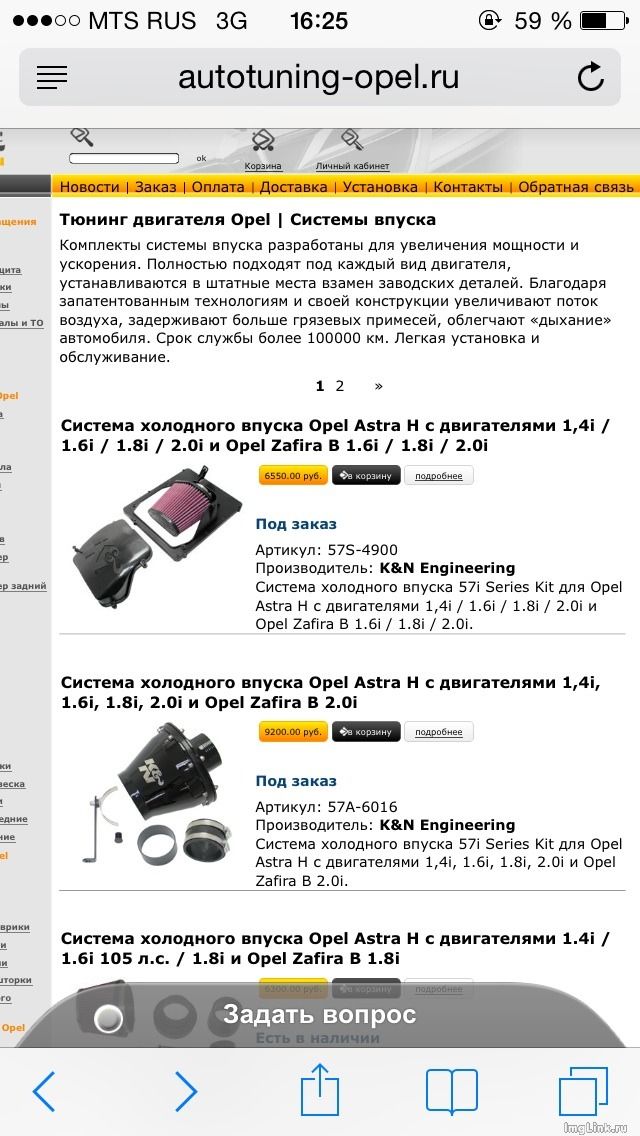Tap the autotuning-opel.ru address bar
The height and width of the screenshot is (1136, 640).
pyautogui.click(x=319, y=77)
